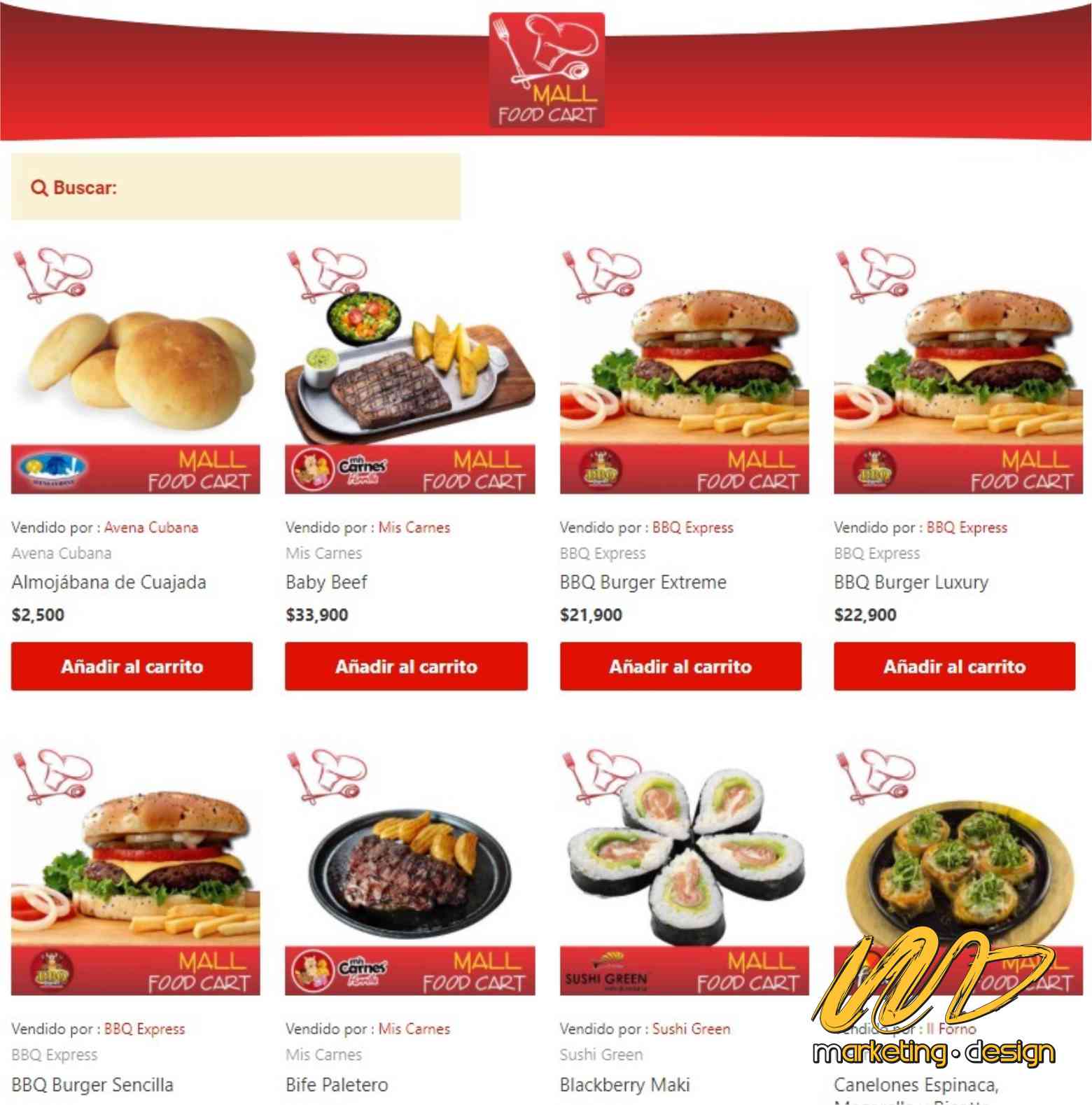Open the BBQ Burger Sencilla product image

(135, 871)
